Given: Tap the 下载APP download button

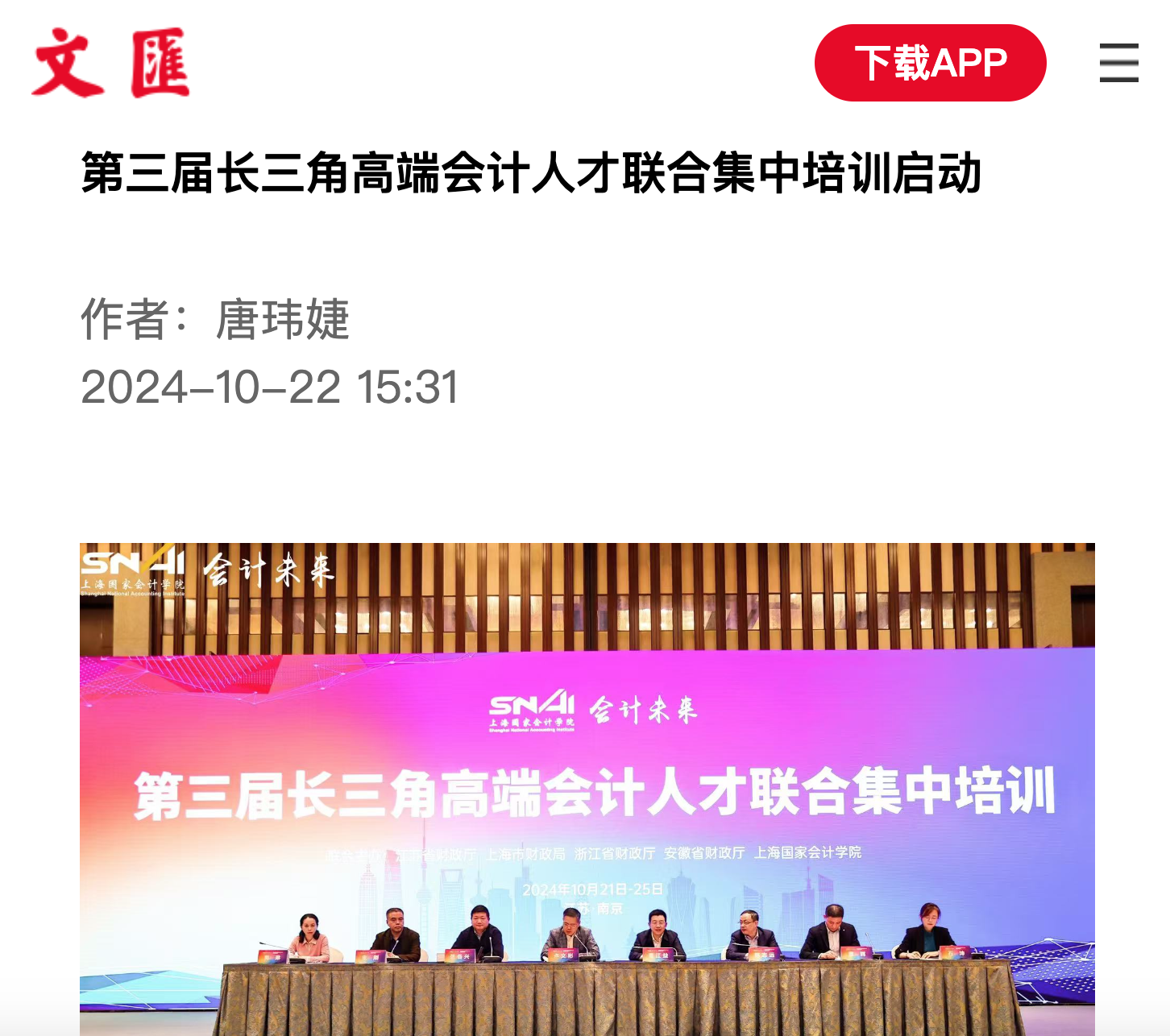Looking at the screenshot, I should 930,63.
